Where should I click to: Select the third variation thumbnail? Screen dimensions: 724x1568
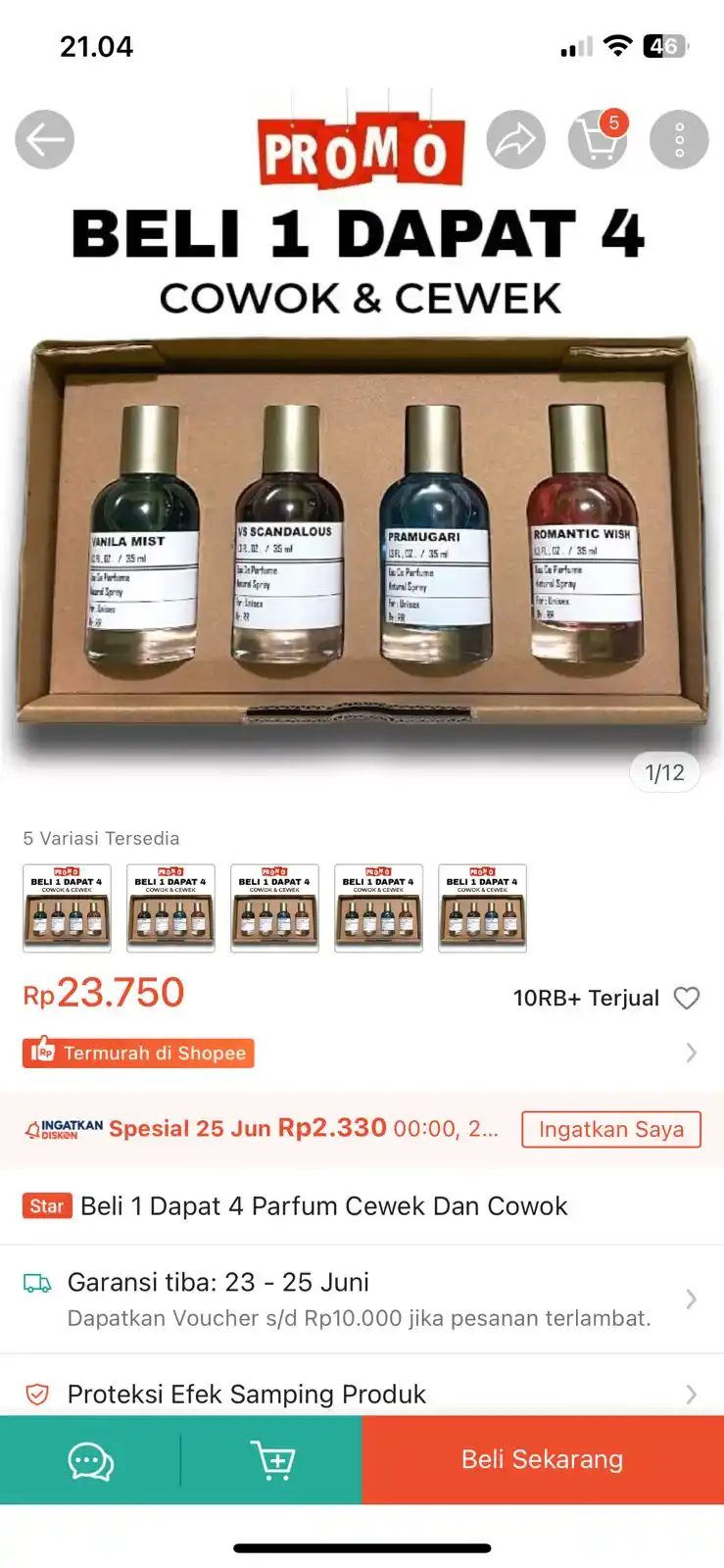[274, 906]
